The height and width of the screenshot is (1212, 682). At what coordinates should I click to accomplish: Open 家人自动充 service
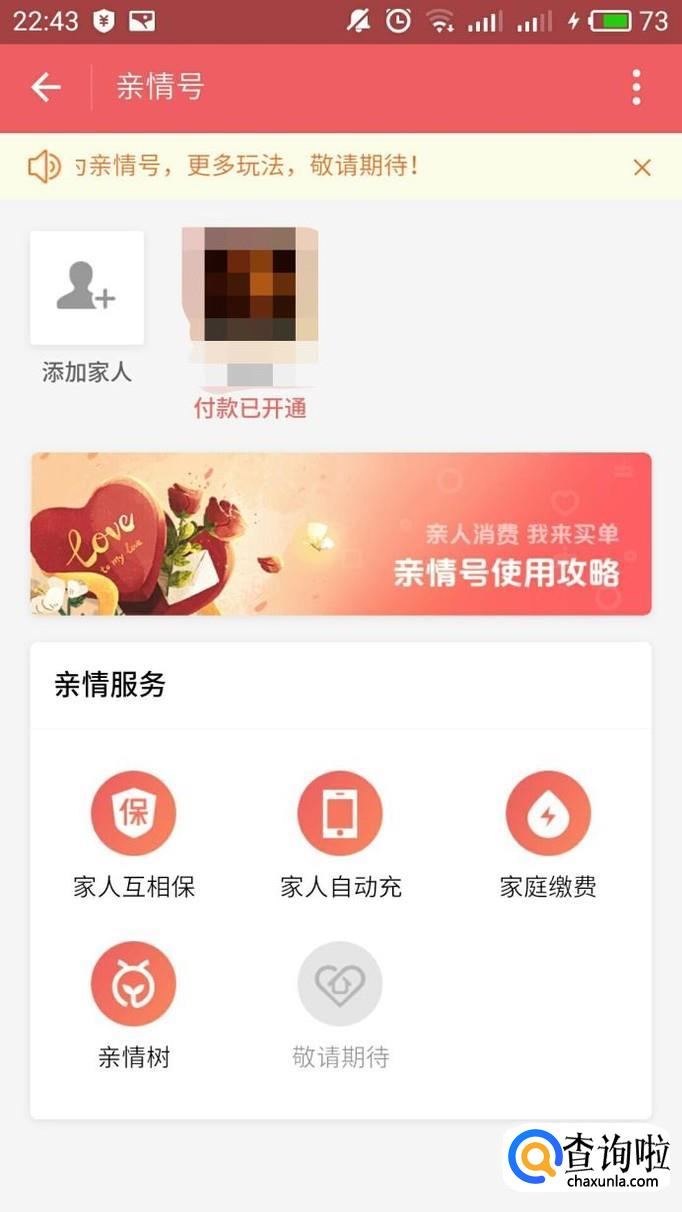(x=340, y=814)
